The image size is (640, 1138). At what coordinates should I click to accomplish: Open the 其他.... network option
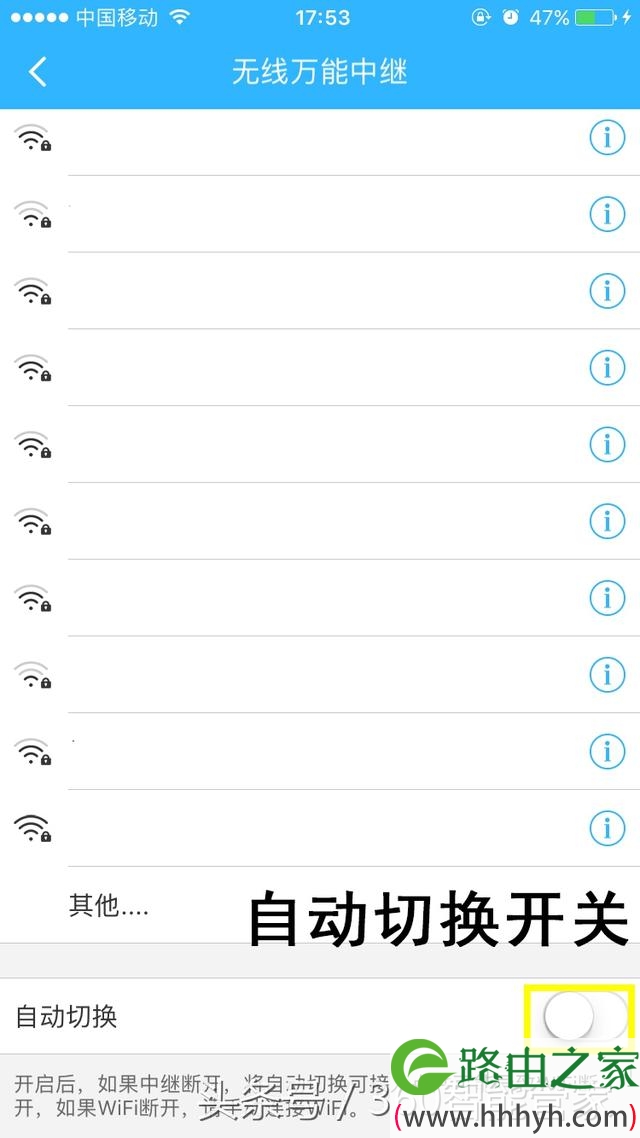109,906
